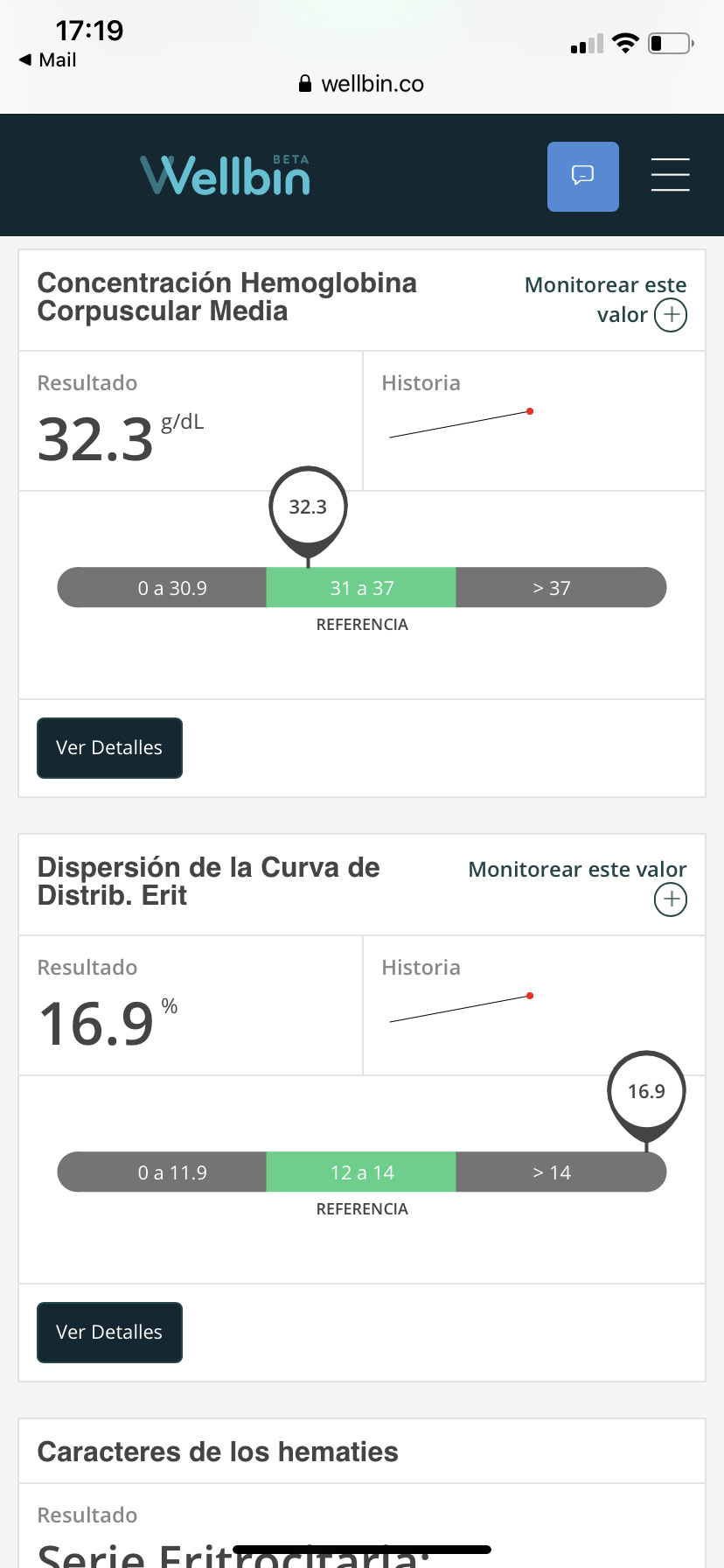
Task: View details for Dispersión de la Curva
Action: coord(109,1332)
